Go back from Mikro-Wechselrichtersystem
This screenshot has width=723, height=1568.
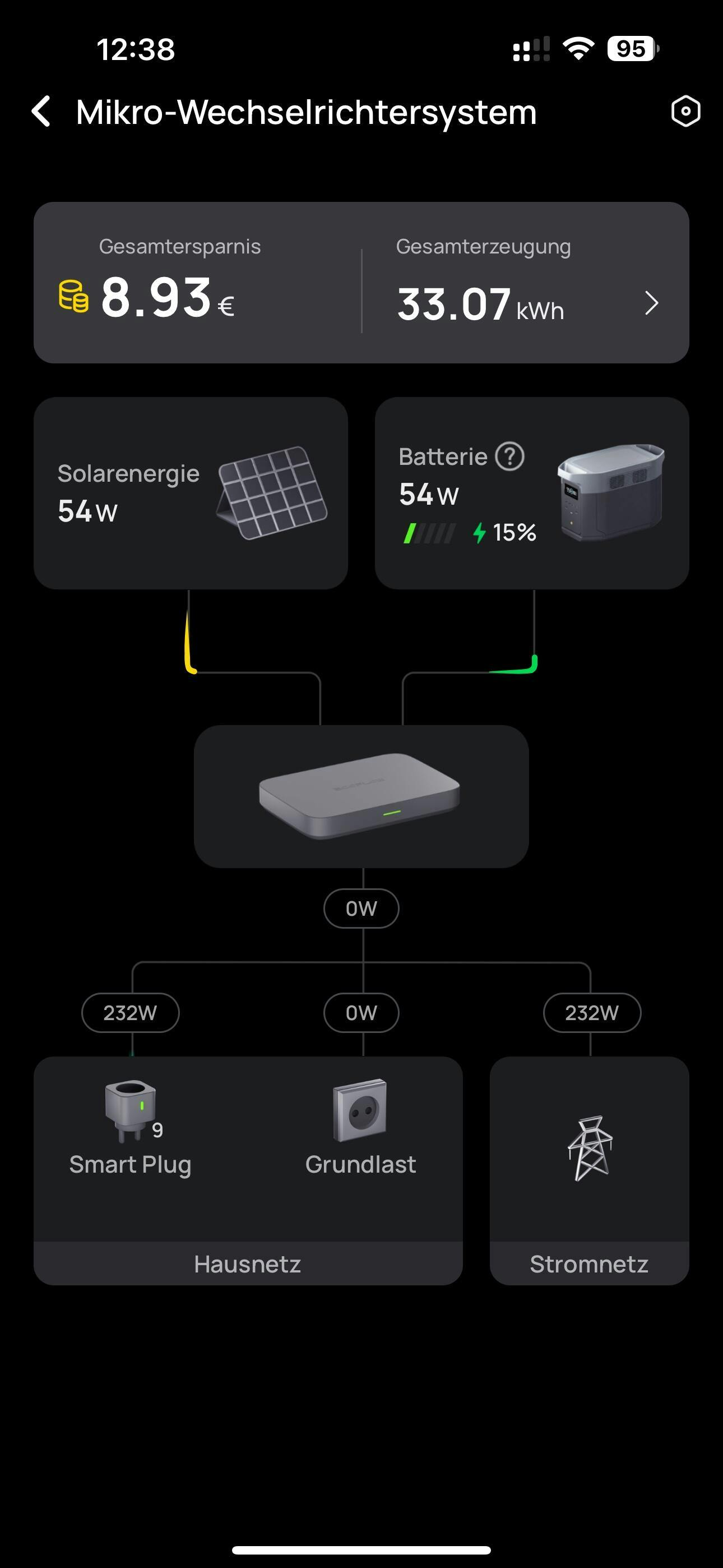[x=41, y=112]
